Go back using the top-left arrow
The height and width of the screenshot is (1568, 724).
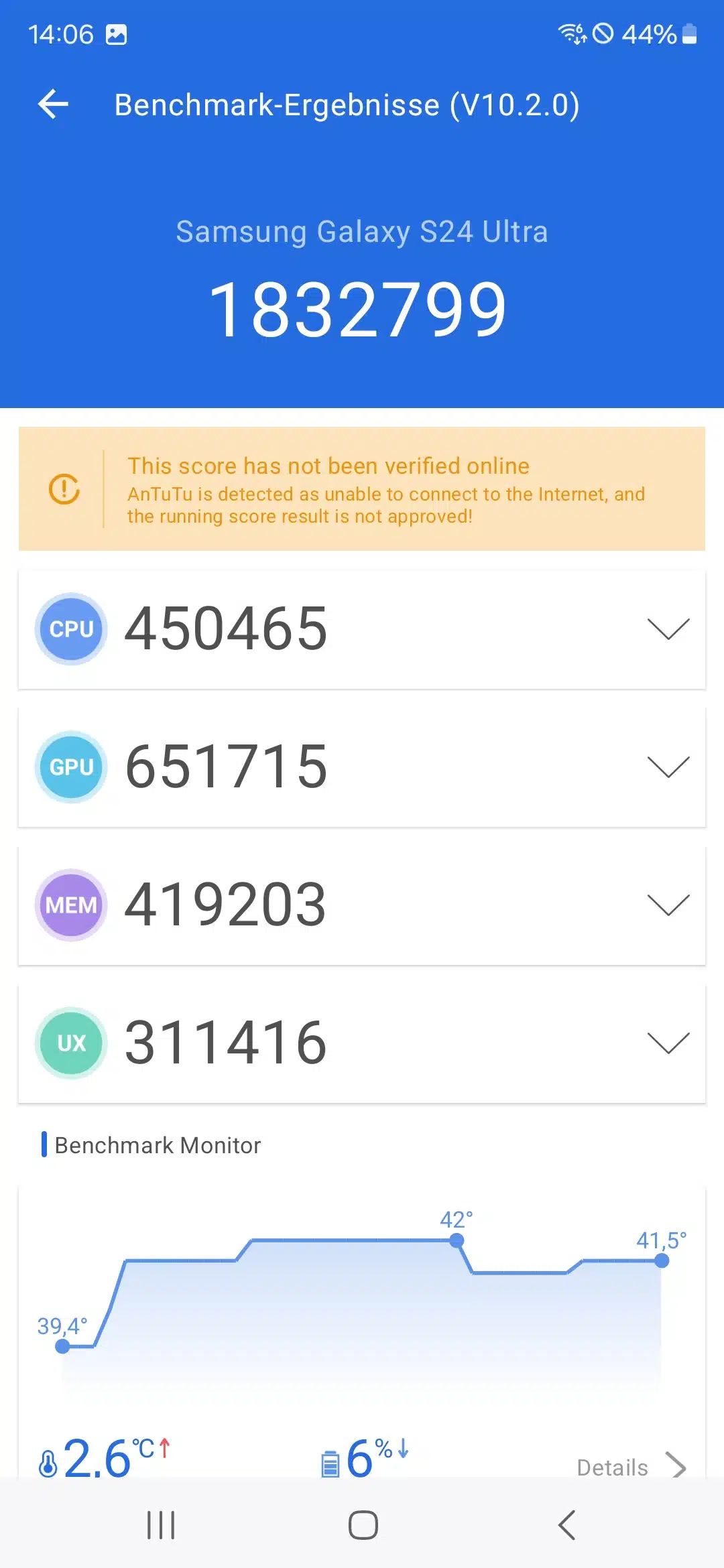(54, 105)
